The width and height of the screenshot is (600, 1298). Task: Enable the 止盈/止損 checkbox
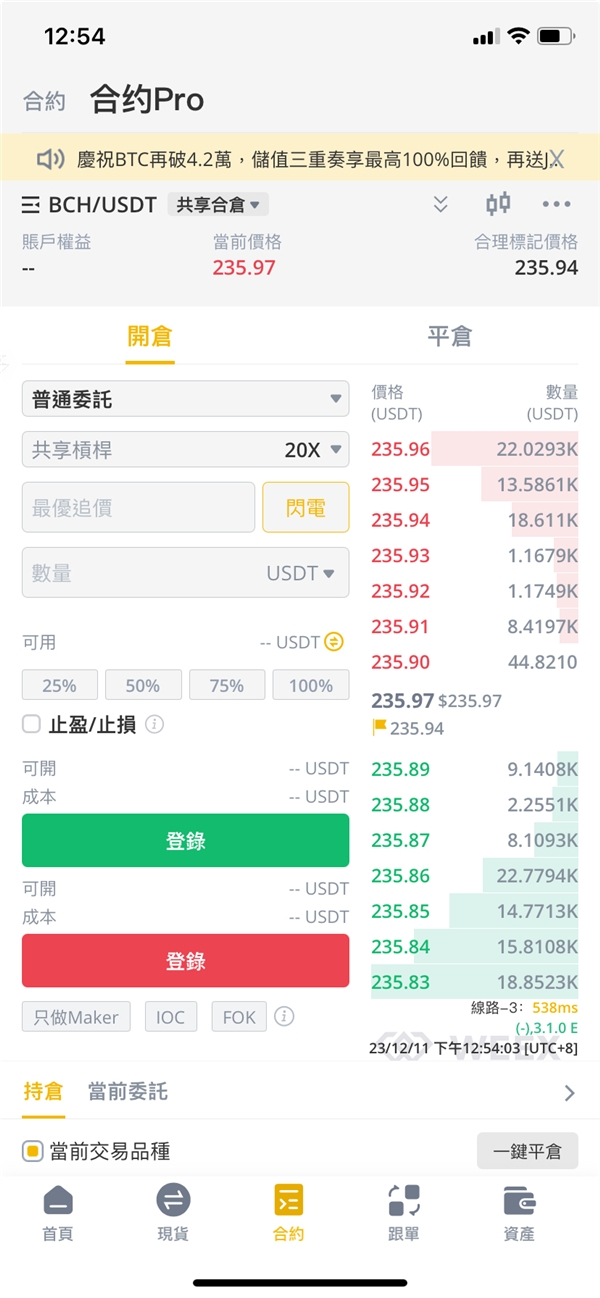[31, 724]
